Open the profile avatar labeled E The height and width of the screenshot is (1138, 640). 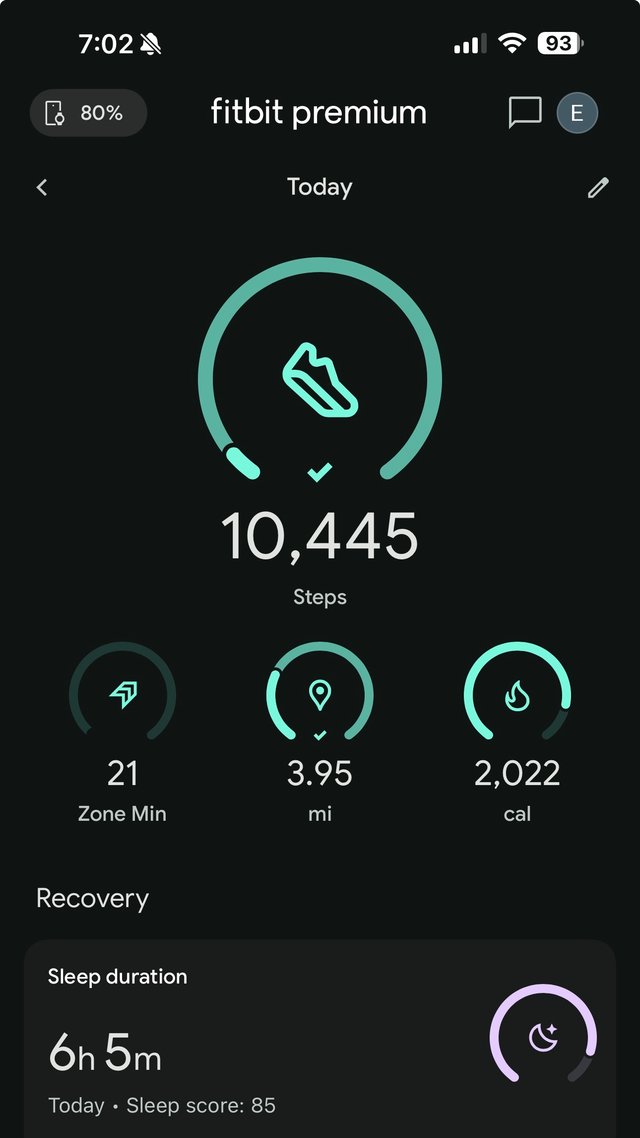(577, 113)
